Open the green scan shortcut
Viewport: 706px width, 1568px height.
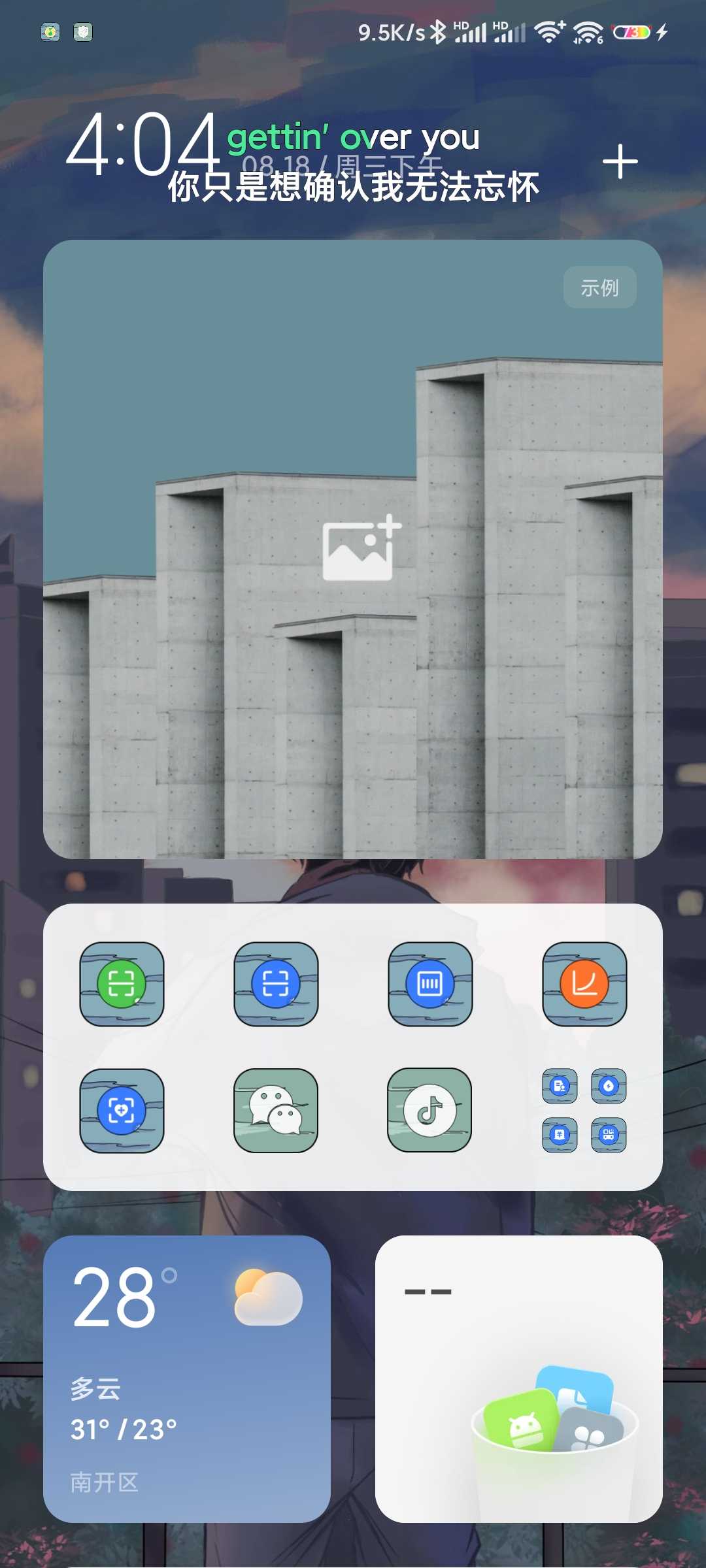coord(122,984)
